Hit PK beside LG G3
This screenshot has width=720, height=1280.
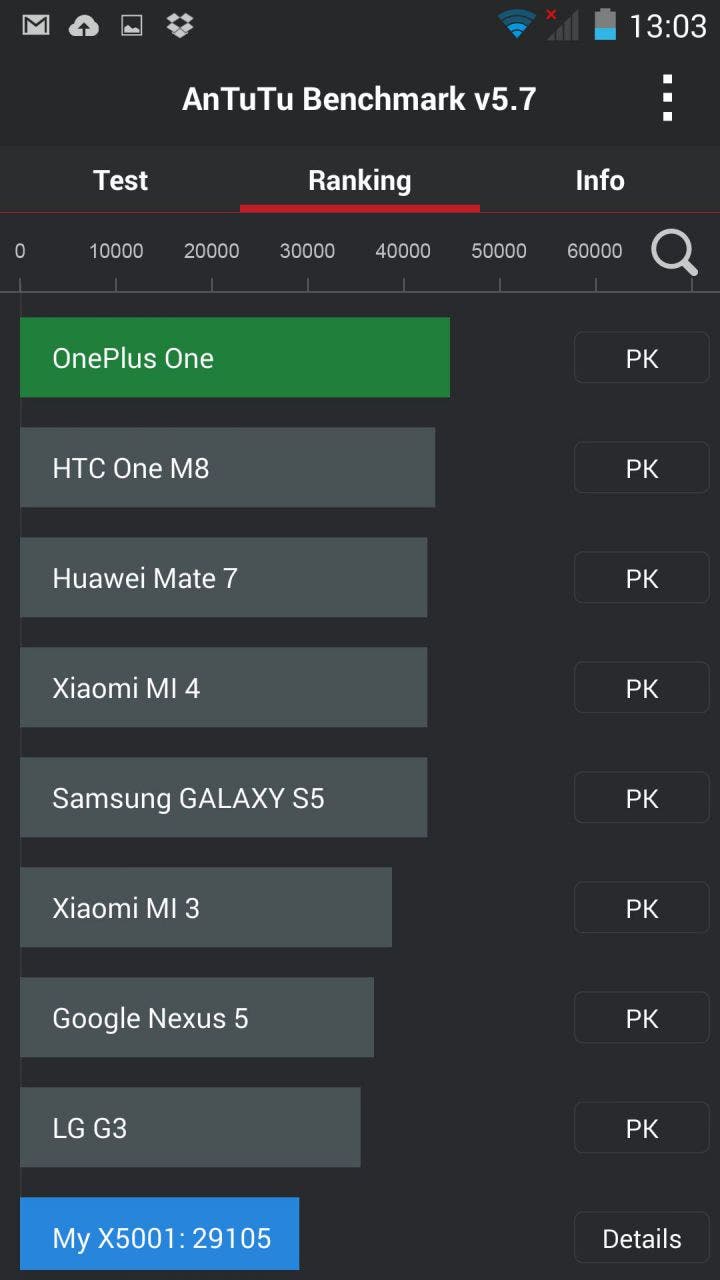pos(641,1128)
